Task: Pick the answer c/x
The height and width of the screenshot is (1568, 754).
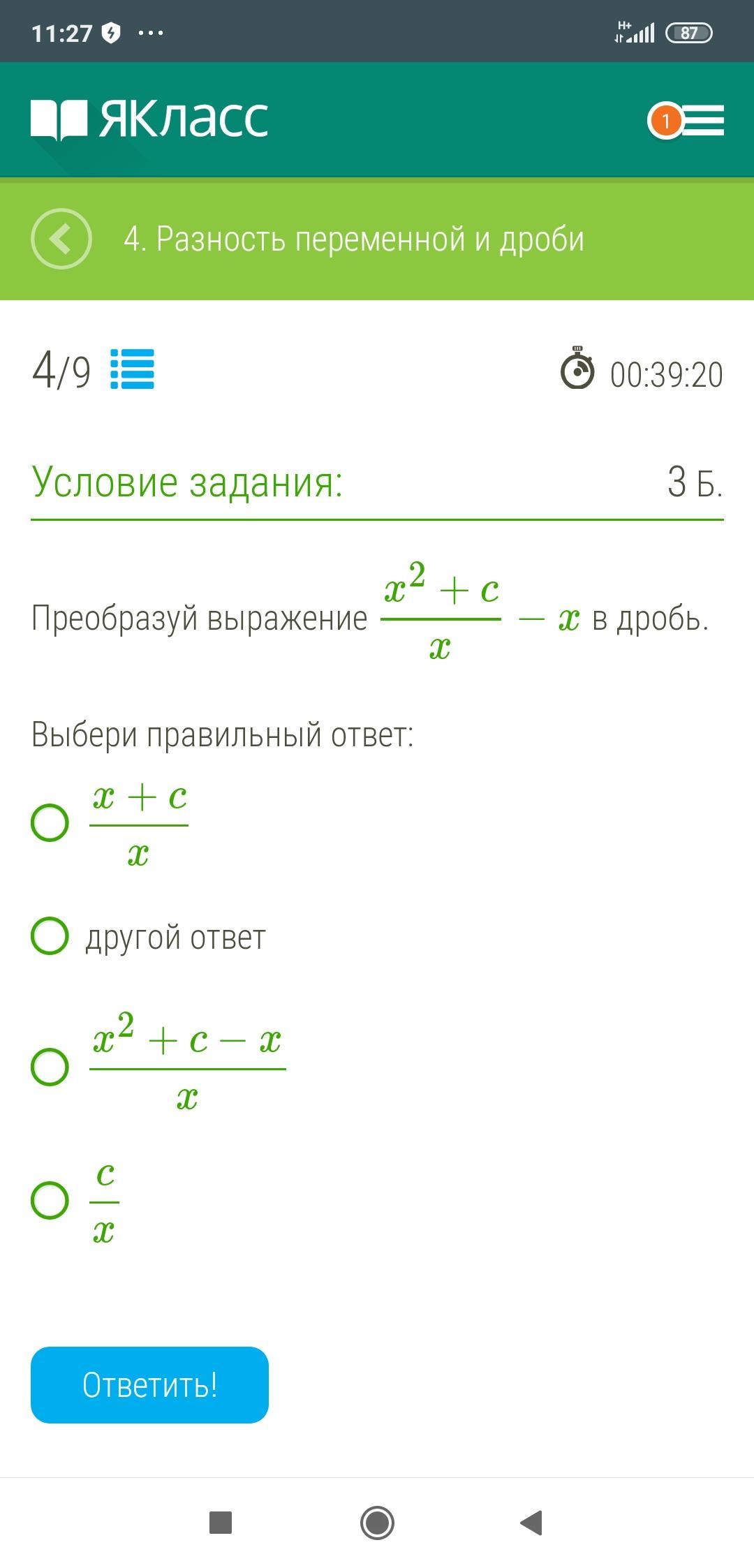Action: click(50, 1199)
